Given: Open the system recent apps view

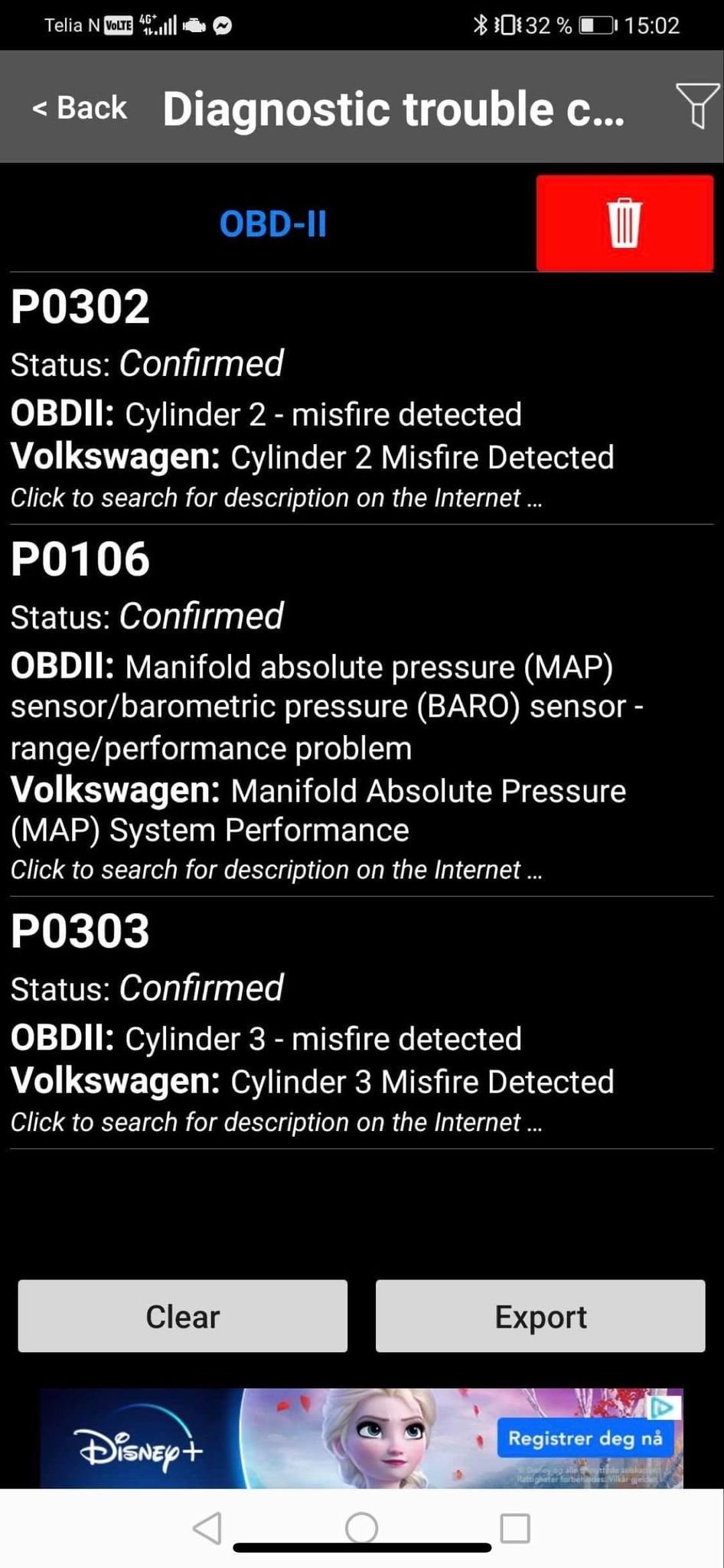Looking at the screenshot, I should click(x=514, y=1527).
